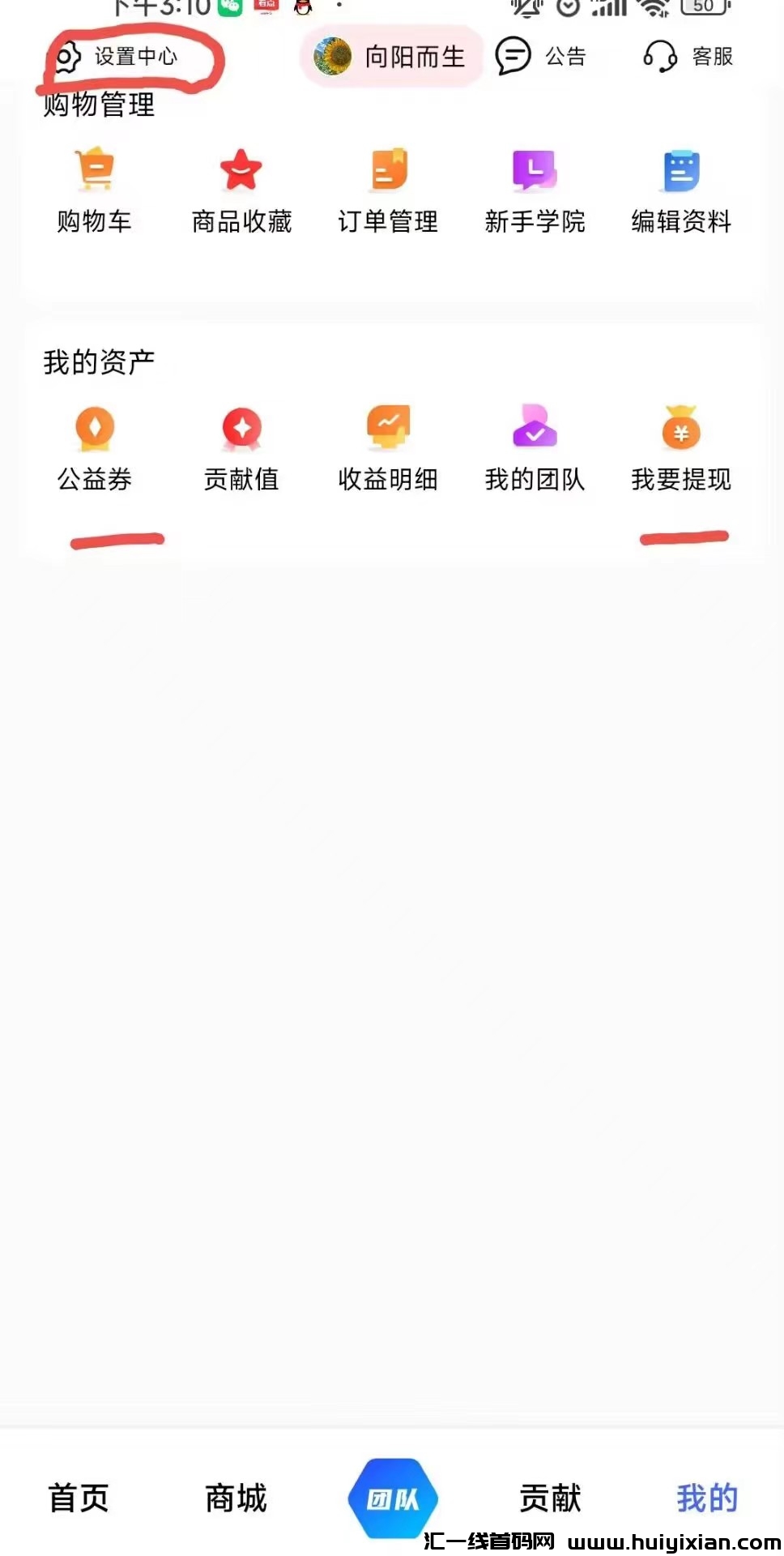Tap the battery indicator showing 50
784x1556 pixels.
point(704,10)
